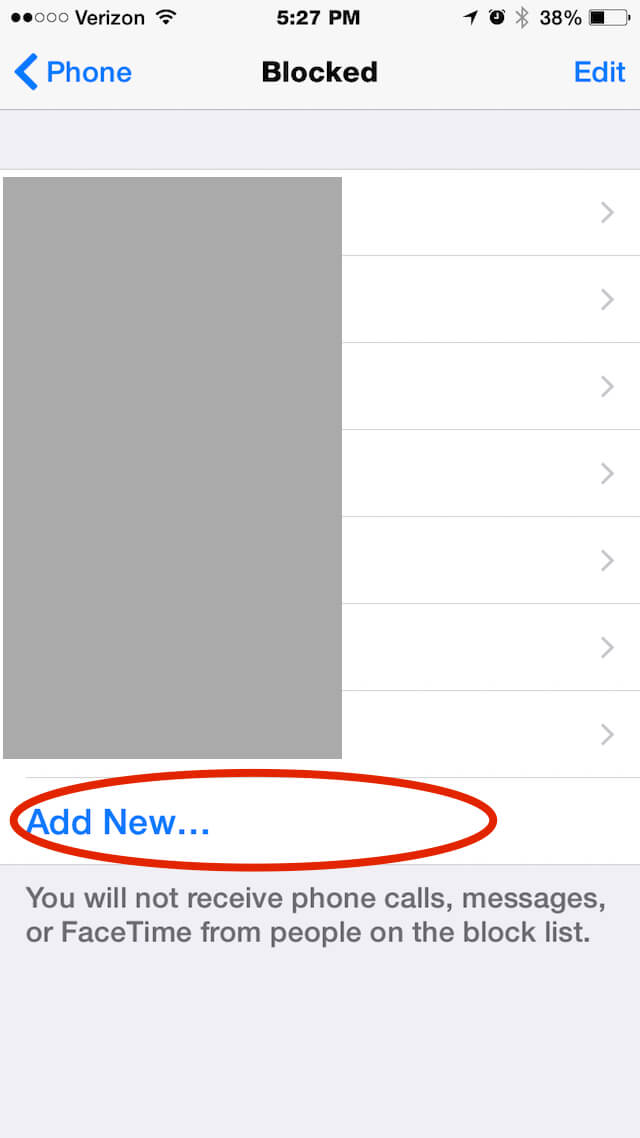Tap Edit to modify blocked list

coord(599,72)
